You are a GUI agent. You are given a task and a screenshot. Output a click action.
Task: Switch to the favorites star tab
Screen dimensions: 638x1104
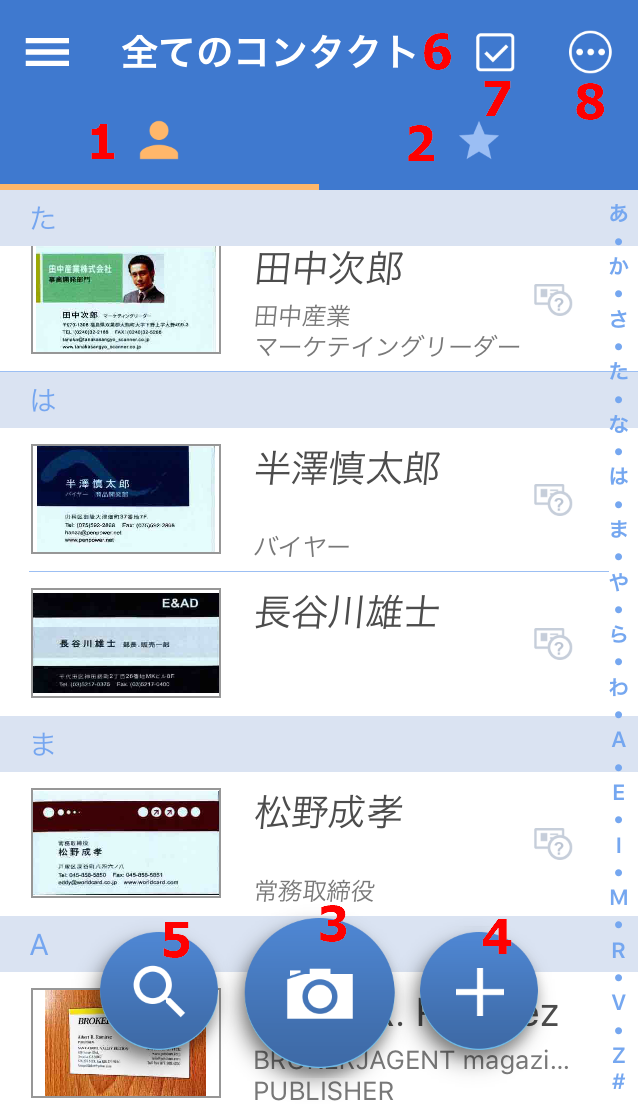[x=479, y=141]
